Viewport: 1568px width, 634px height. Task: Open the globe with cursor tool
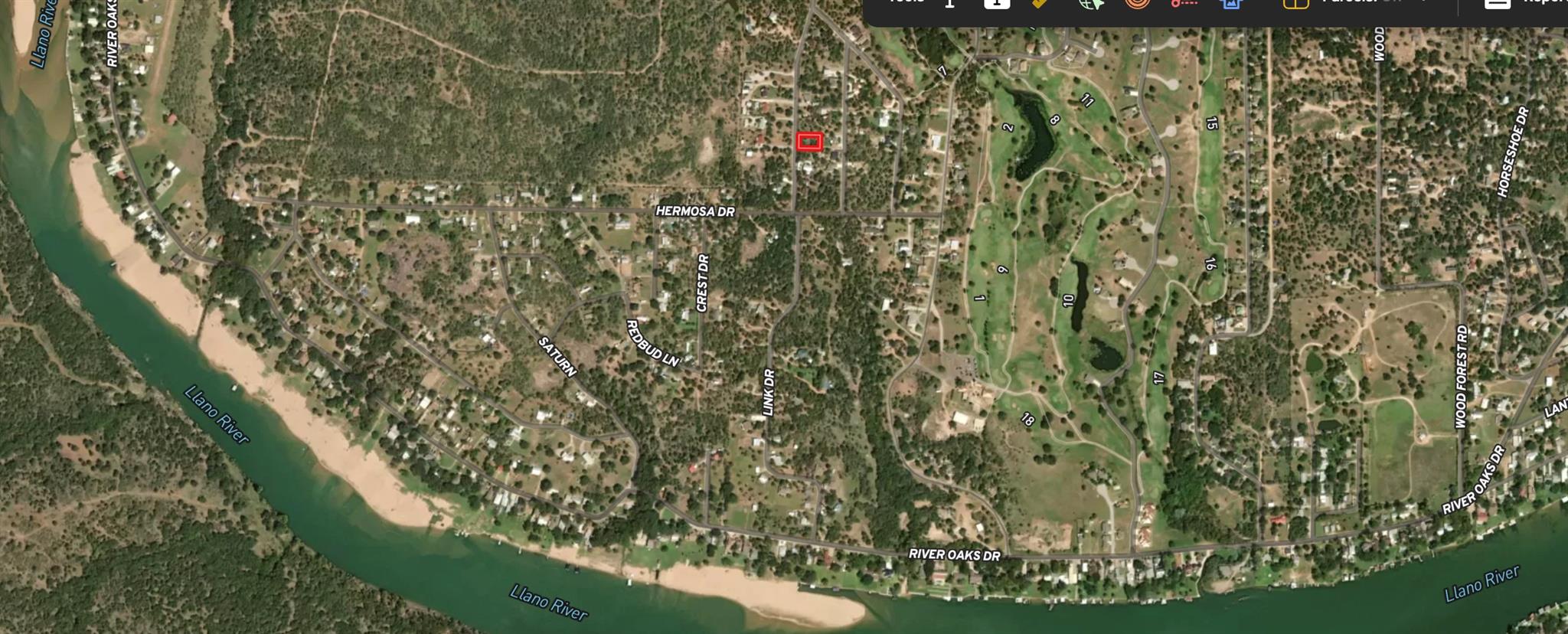coord(1091,3)
